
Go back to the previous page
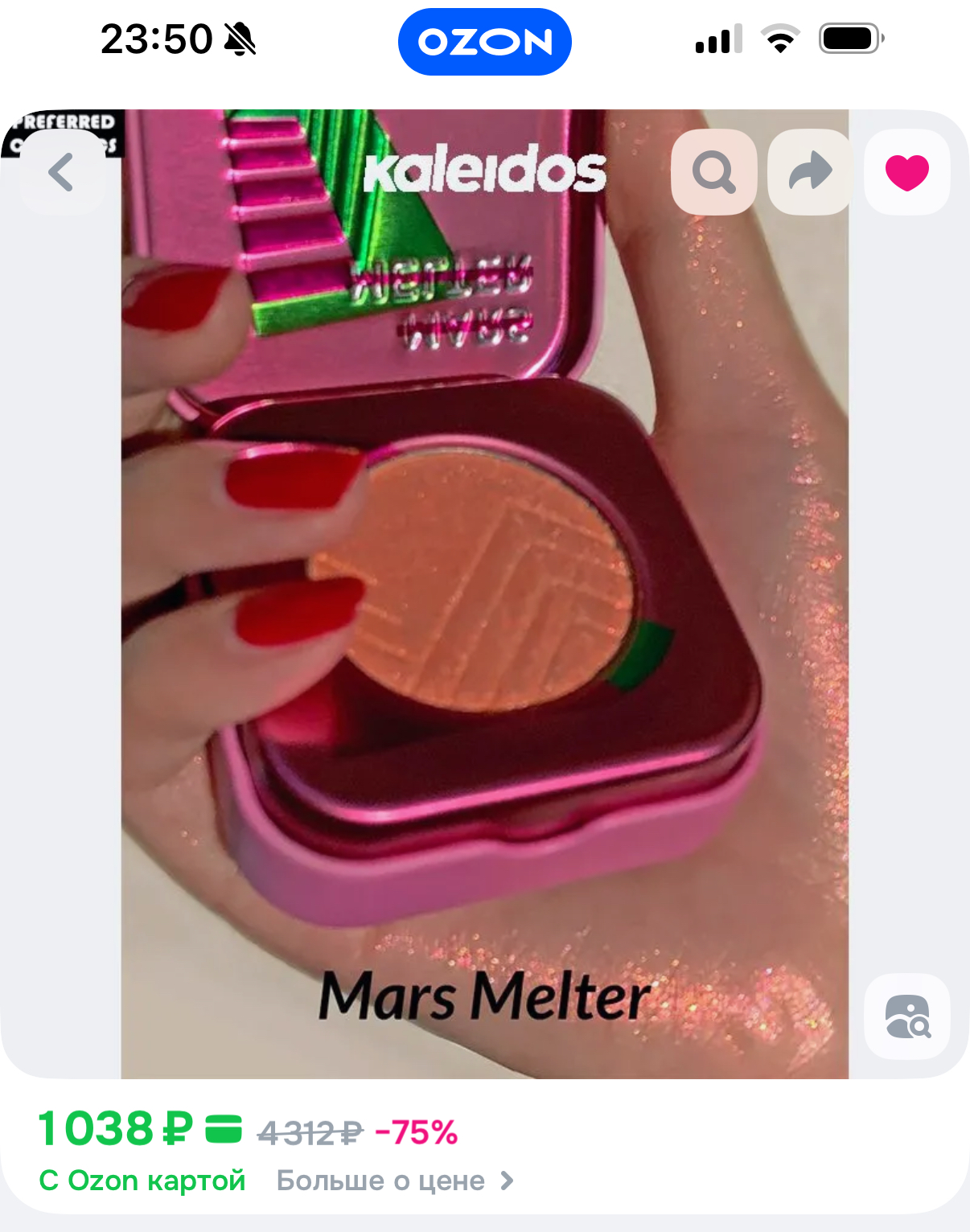tap(62, 172)
